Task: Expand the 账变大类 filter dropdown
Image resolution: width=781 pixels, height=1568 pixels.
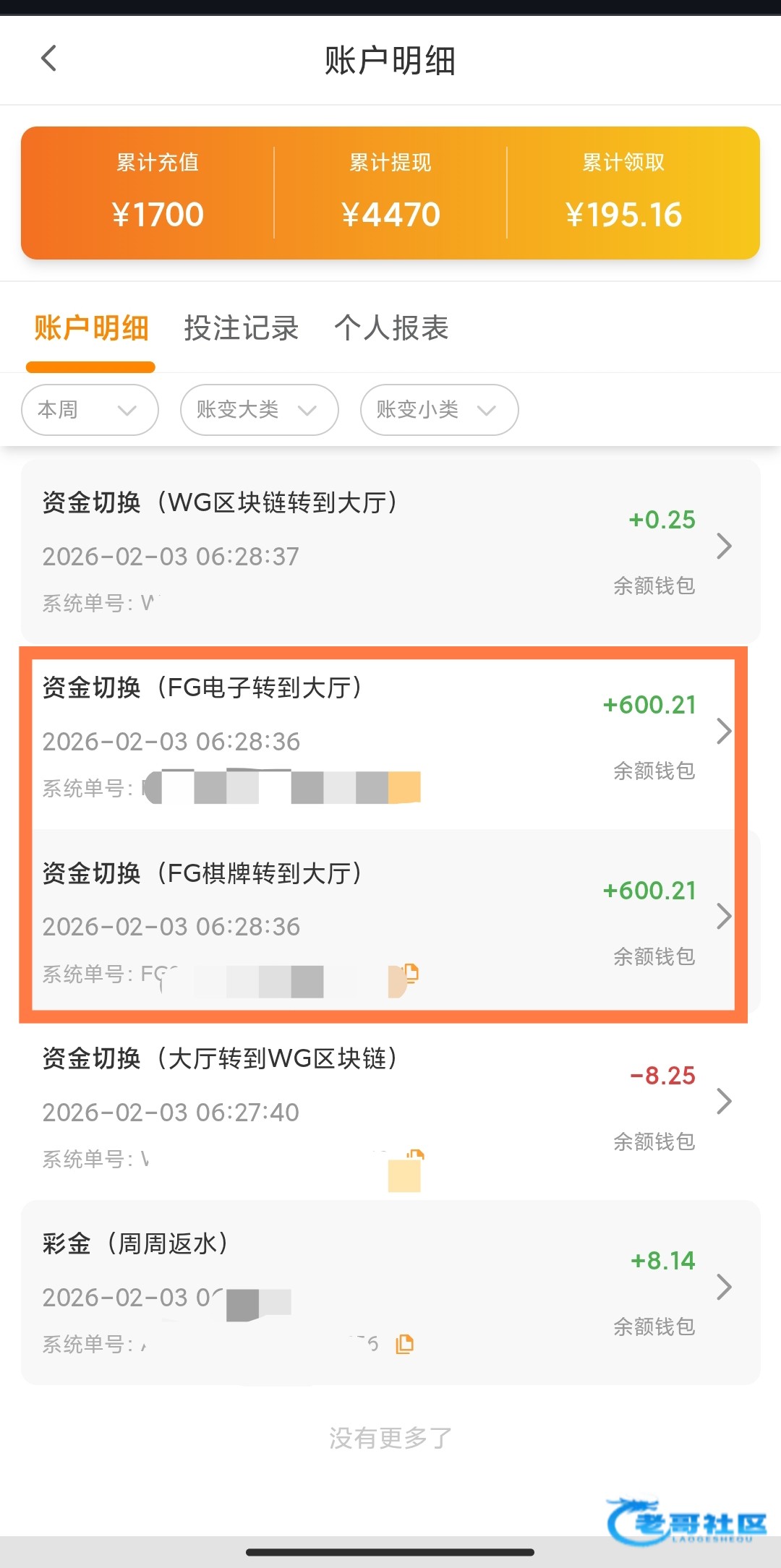Action: click(259, 410)
